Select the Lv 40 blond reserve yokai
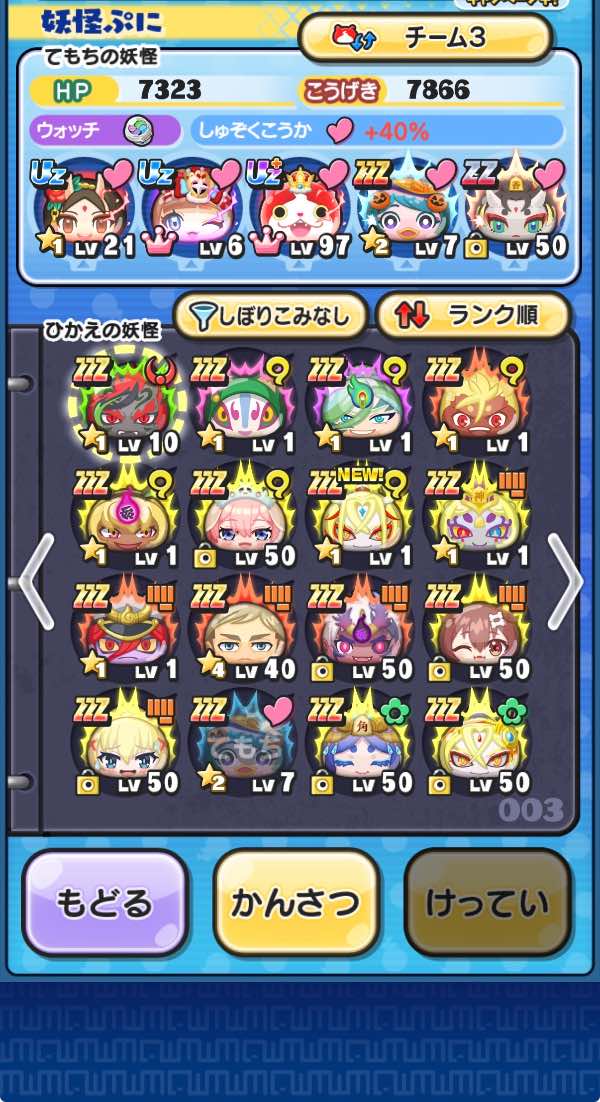600x1102 pixels. click(x=240, y=630)
